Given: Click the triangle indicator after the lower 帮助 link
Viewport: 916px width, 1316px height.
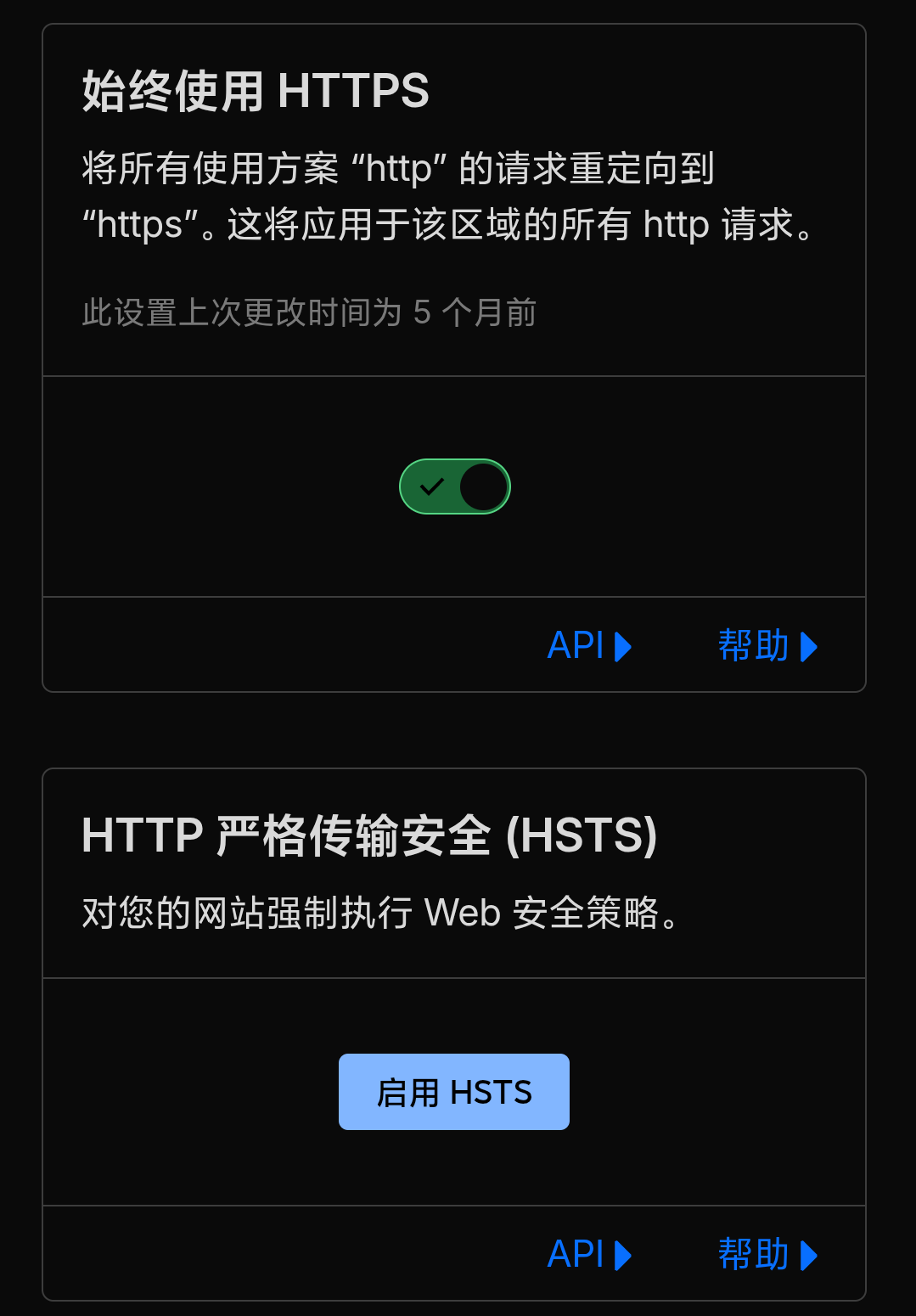Looking at the screenshot, I should pyautogui.click(x=809, y=1254).
